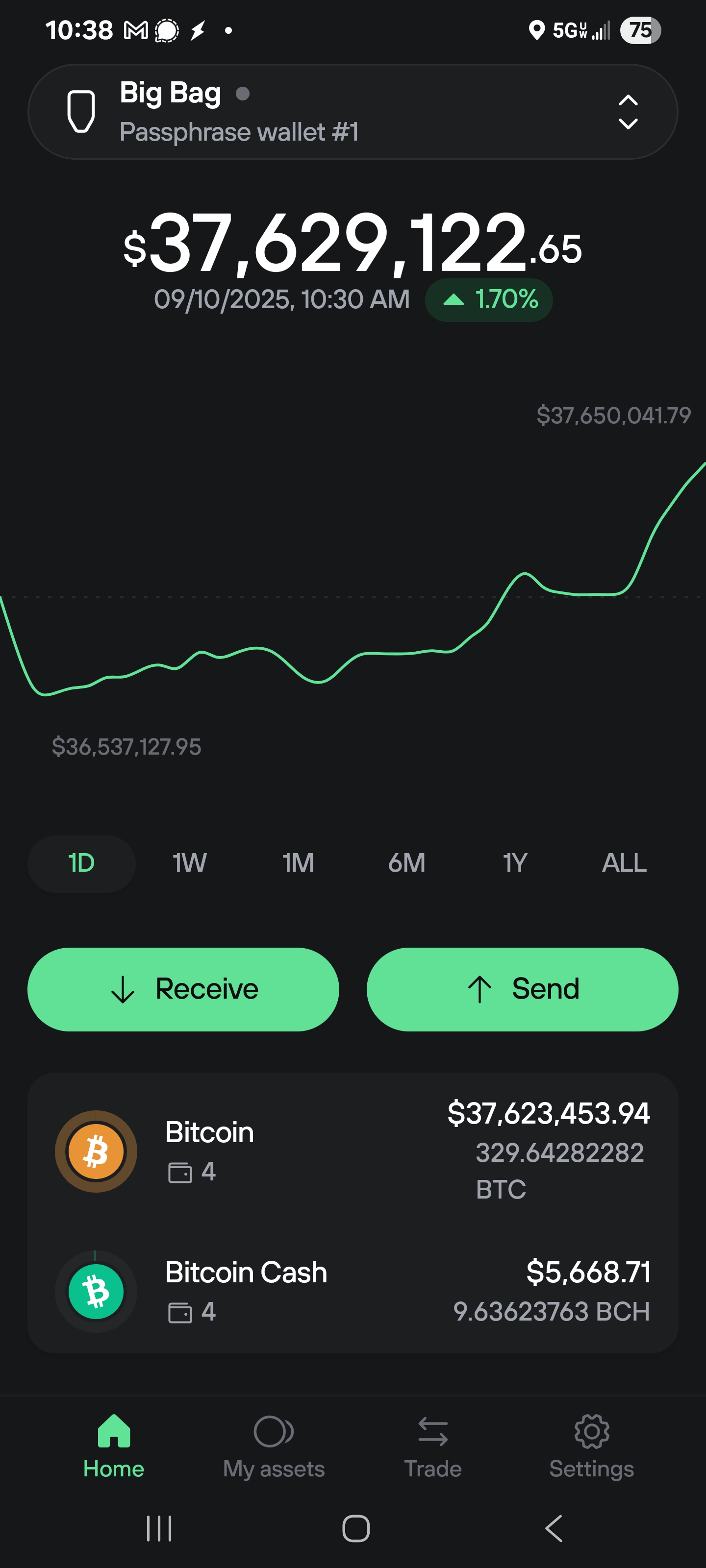Select the 1D chart range

[81, 863]
